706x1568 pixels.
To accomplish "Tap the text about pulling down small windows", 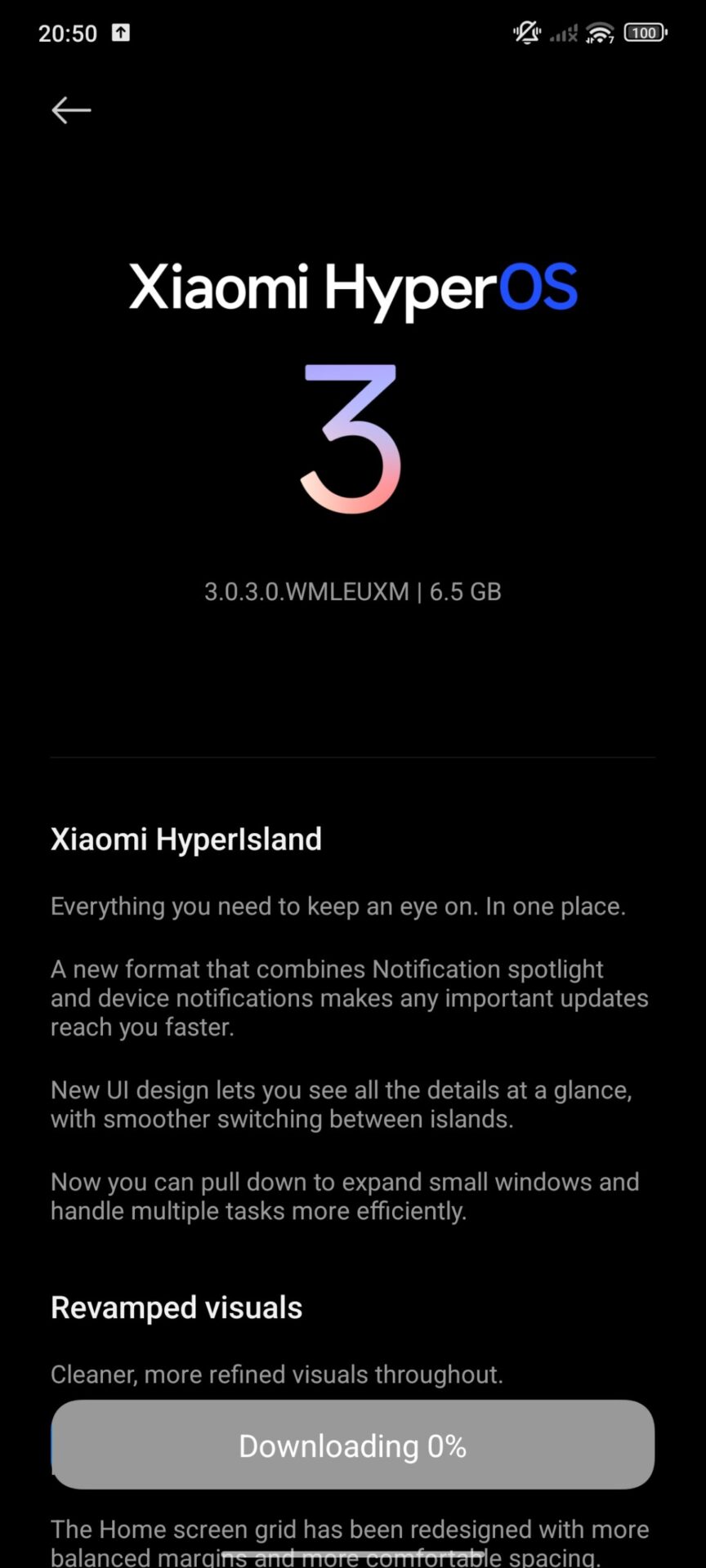I will (x=344, y=1196).
